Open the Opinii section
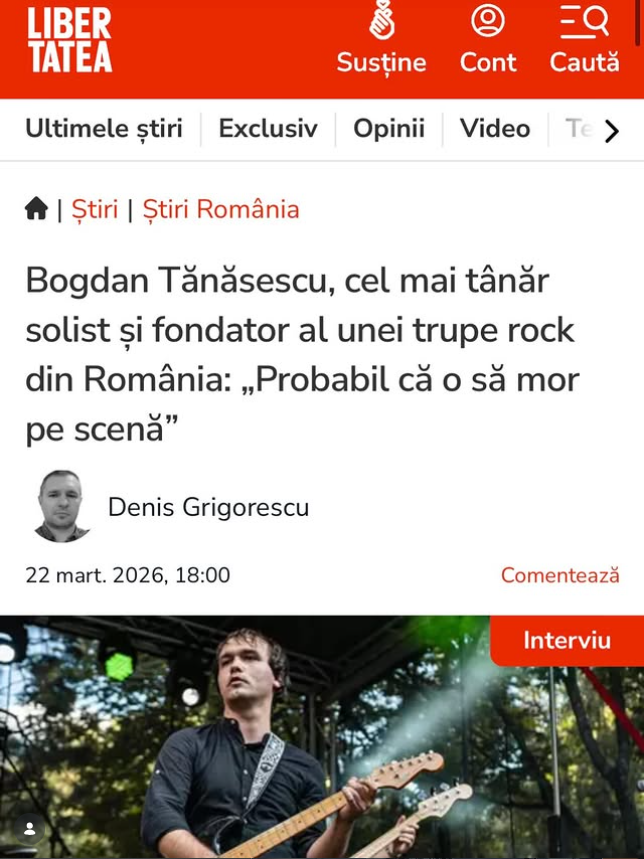Viewport: 644px width, 859px height. click(x=389, y=129)
